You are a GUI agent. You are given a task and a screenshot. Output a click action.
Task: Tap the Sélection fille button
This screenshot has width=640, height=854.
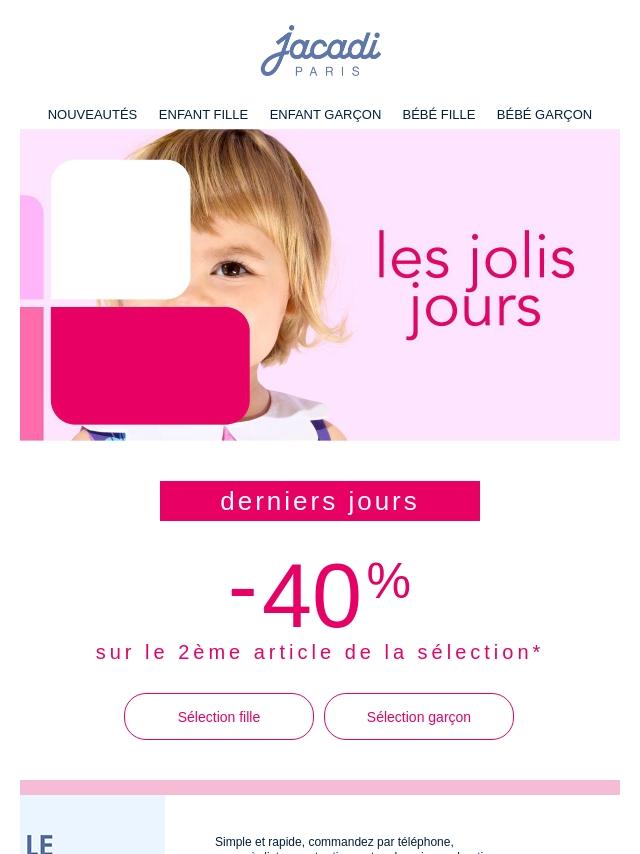point(219,717)
